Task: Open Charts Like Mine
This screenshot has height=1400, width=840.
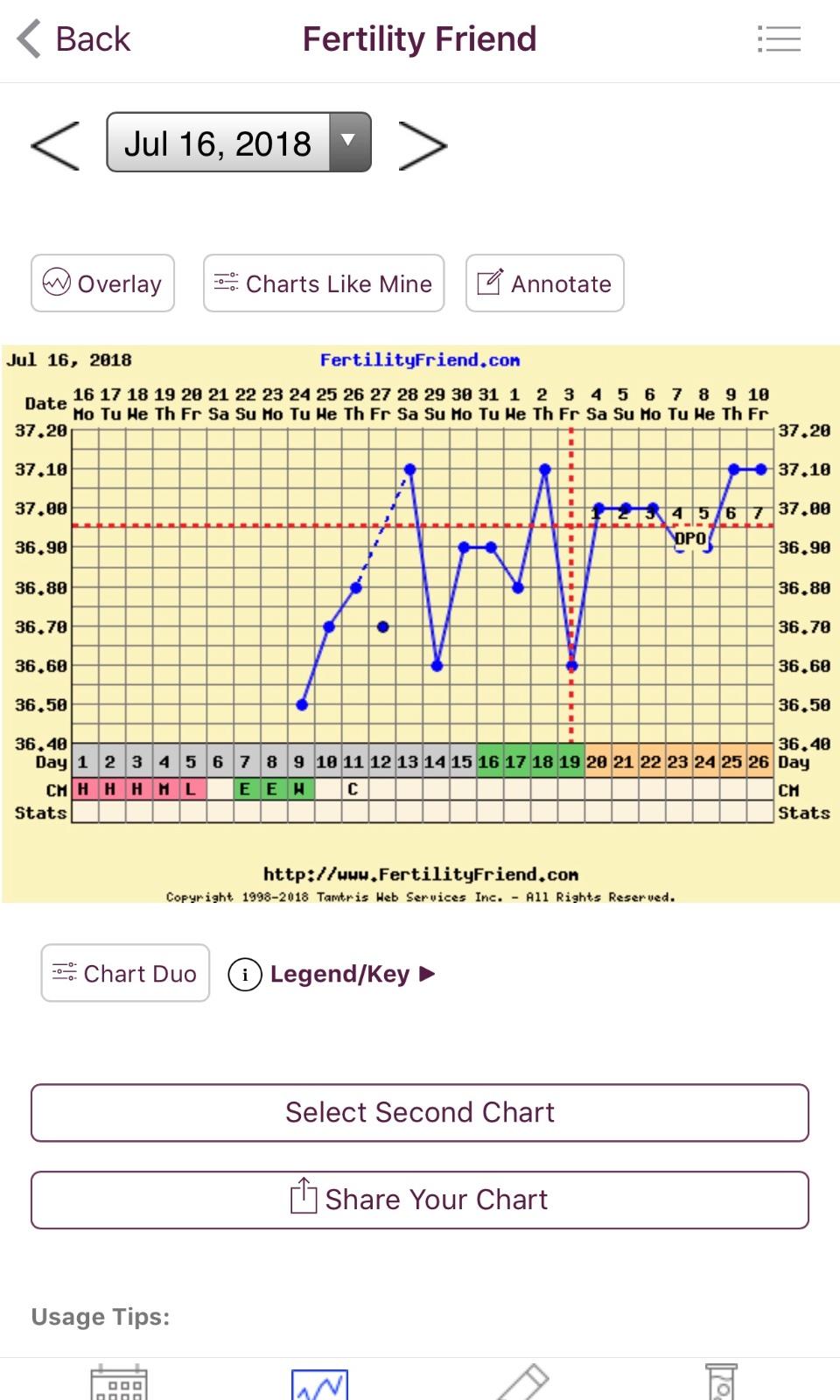Action: pyautogui.click(x=324, y=283)
